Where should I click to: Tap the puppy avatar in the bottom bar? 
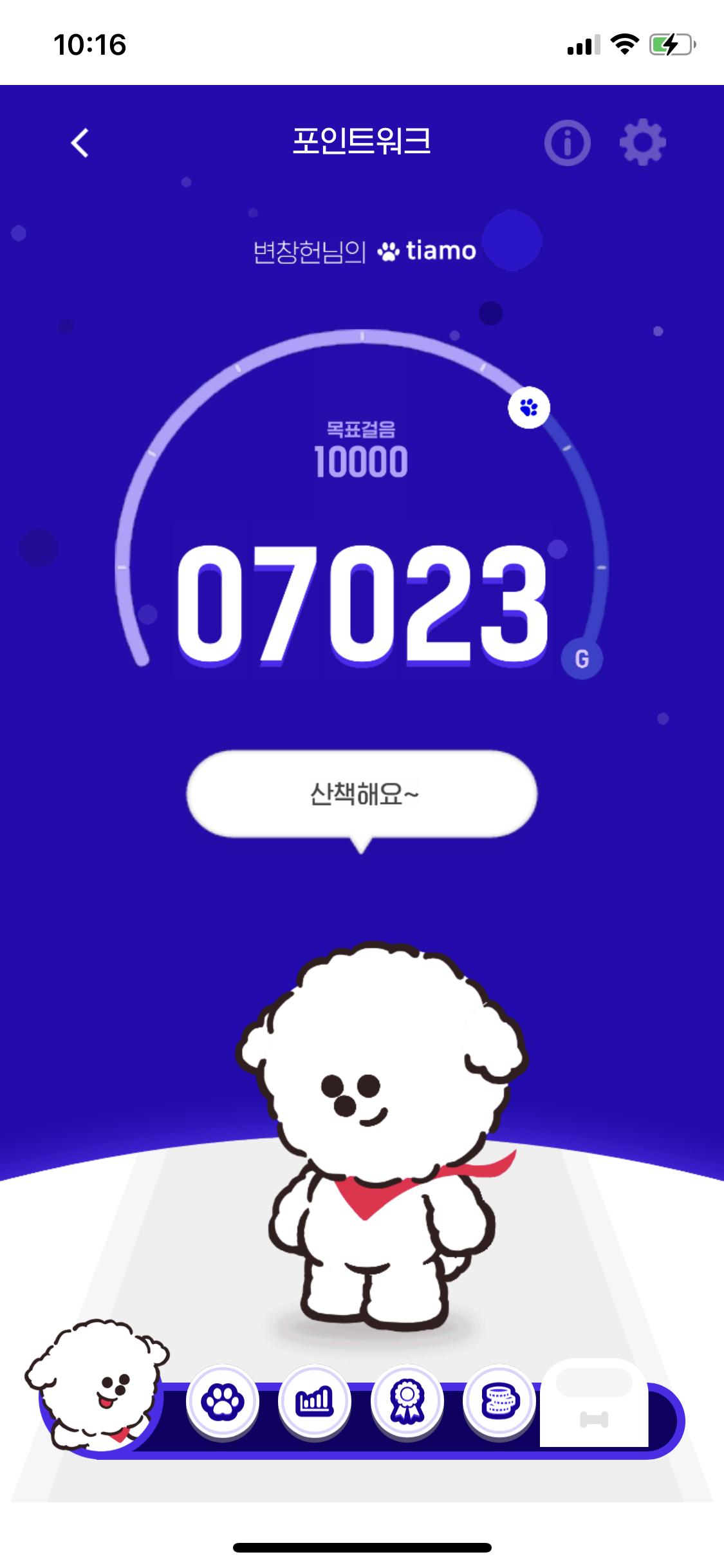[x=97, y=1384]
